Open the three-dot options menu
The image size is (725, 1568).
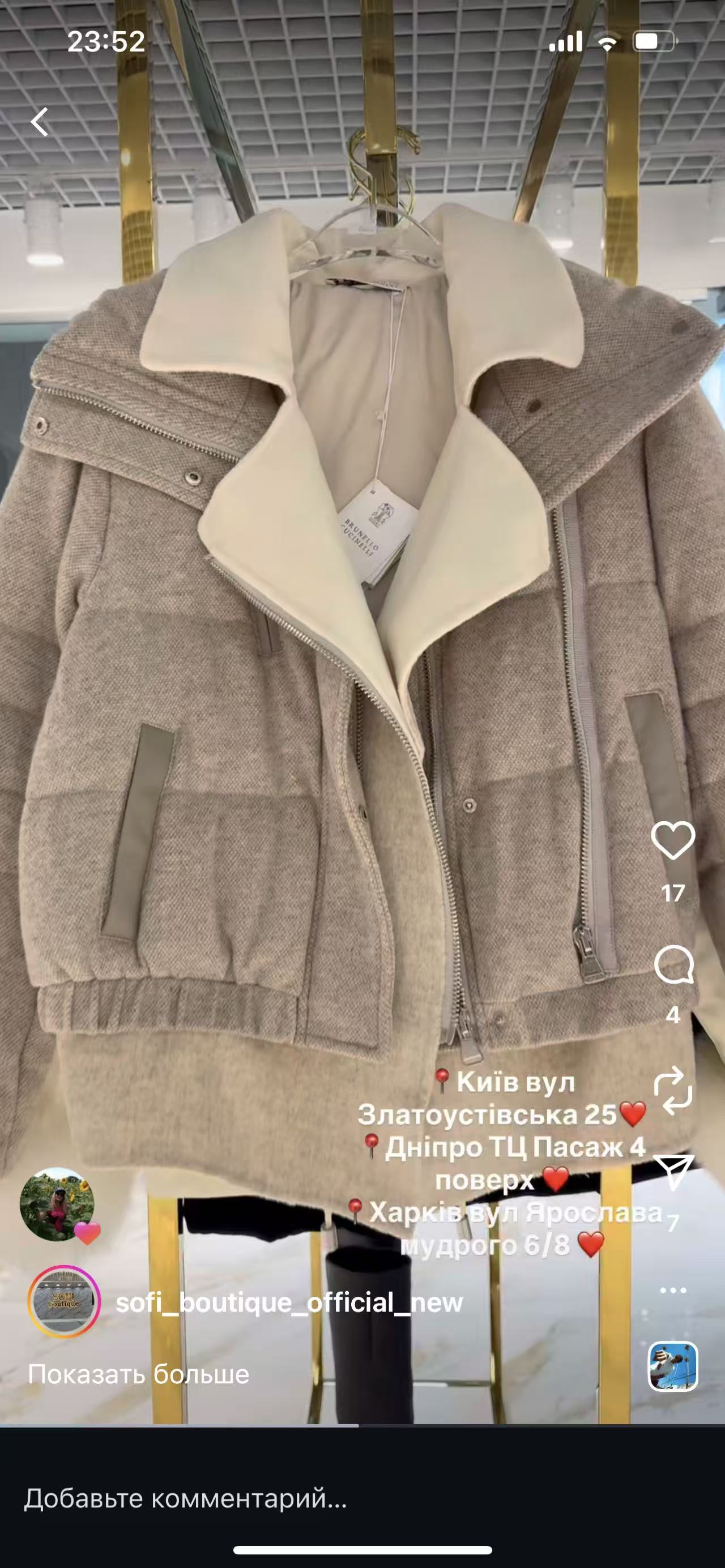[673, 1290]
